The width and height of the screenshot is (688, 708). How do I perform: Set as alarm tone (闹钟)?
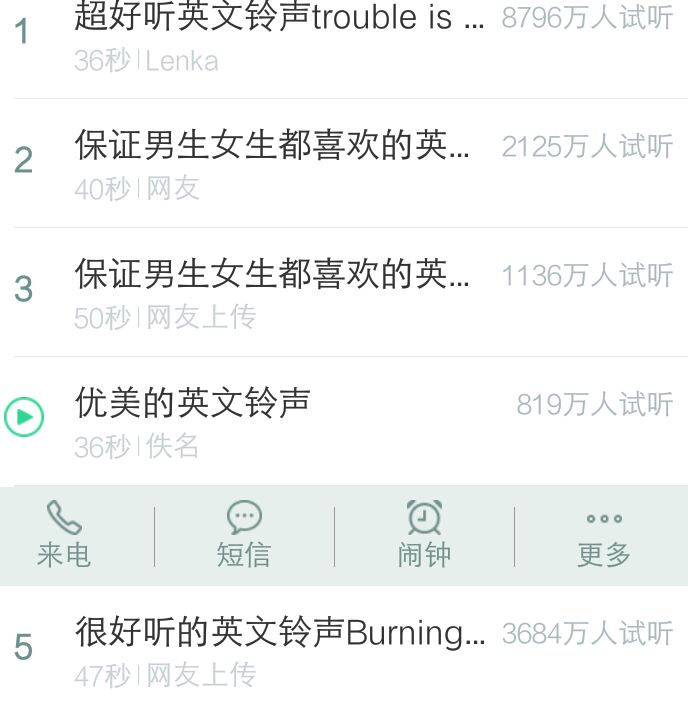pos(424,535)
